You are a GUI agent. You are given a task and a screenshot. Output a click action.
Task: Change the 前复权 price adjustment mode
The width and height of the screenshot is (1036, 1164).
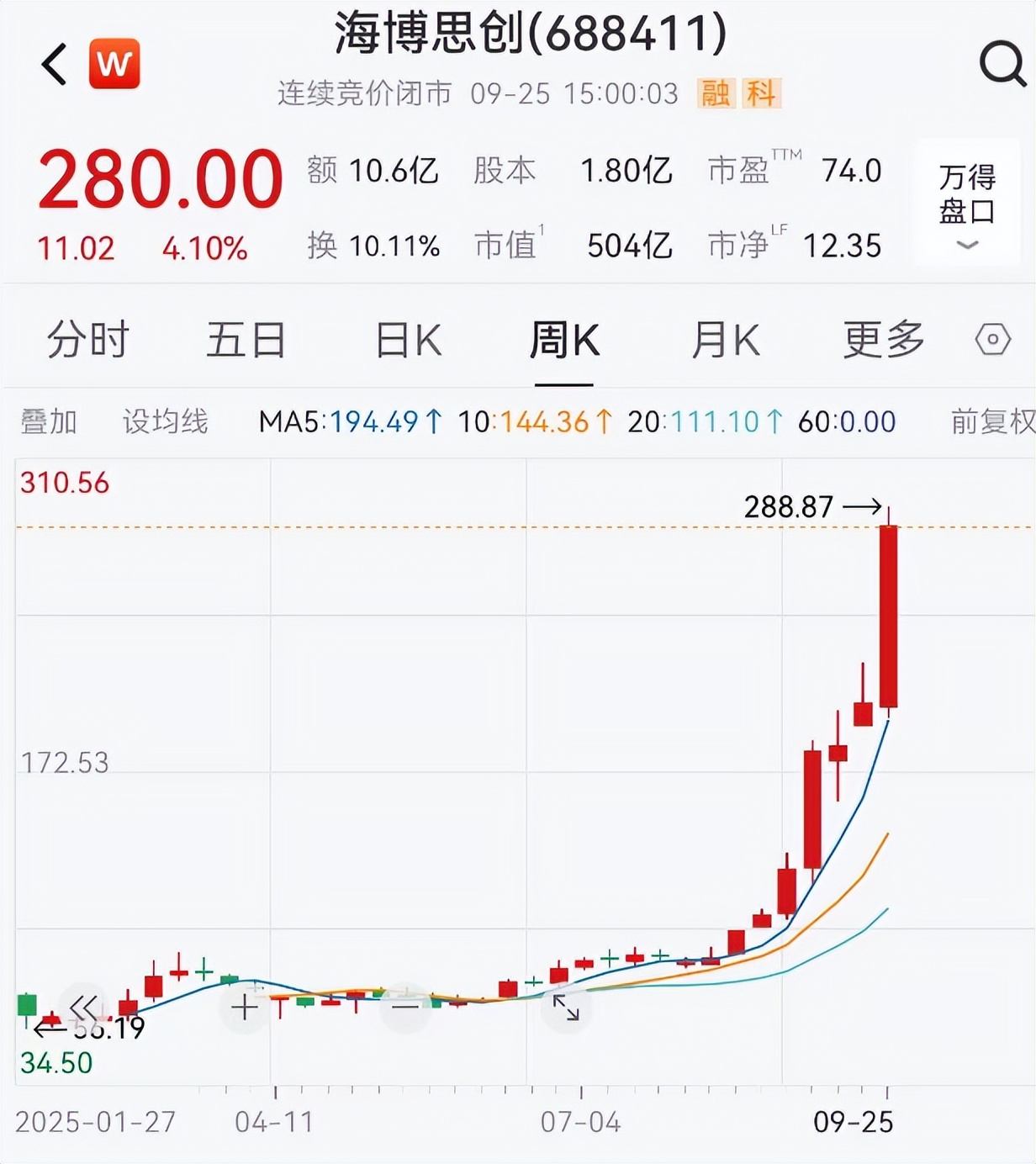992,421
